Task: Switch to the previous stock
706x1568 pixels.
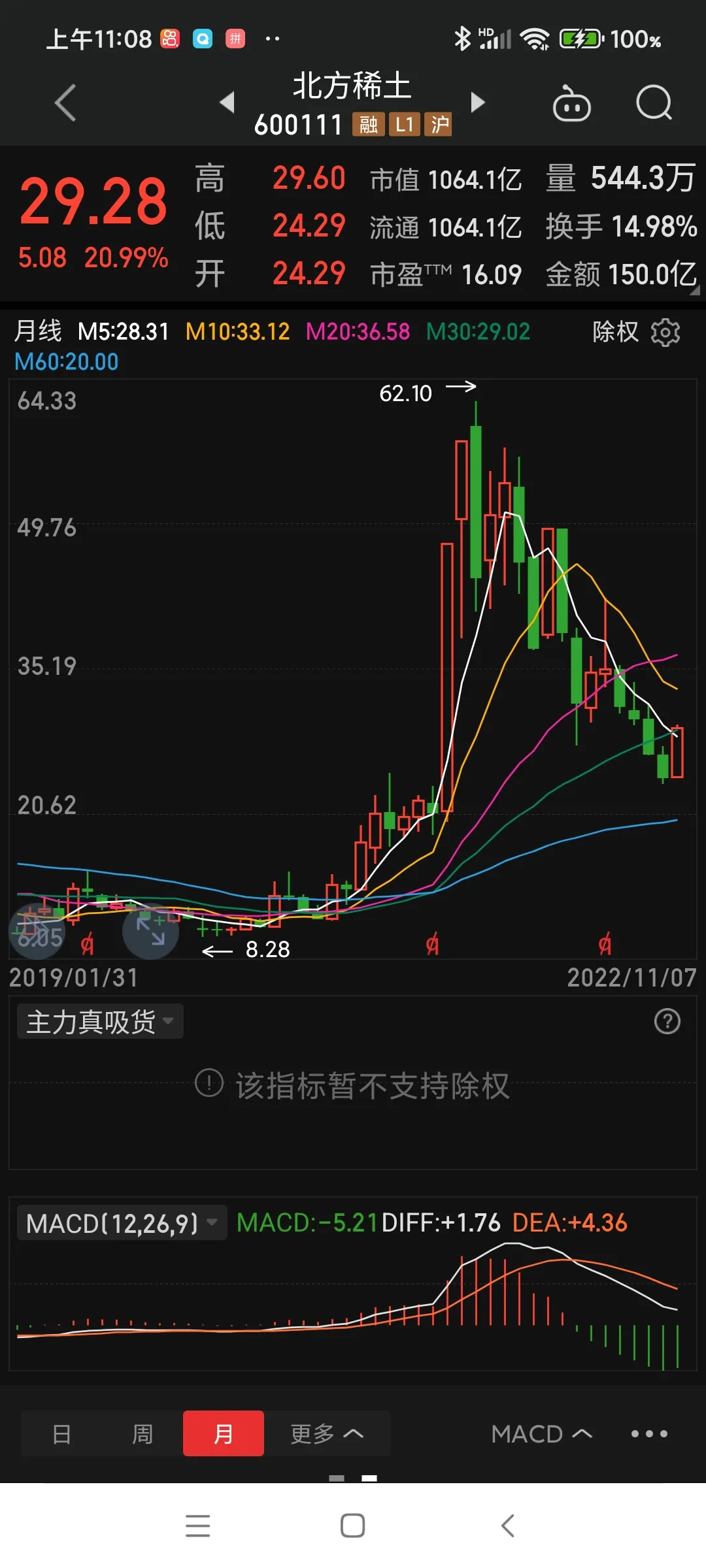Action: [227, 103]
